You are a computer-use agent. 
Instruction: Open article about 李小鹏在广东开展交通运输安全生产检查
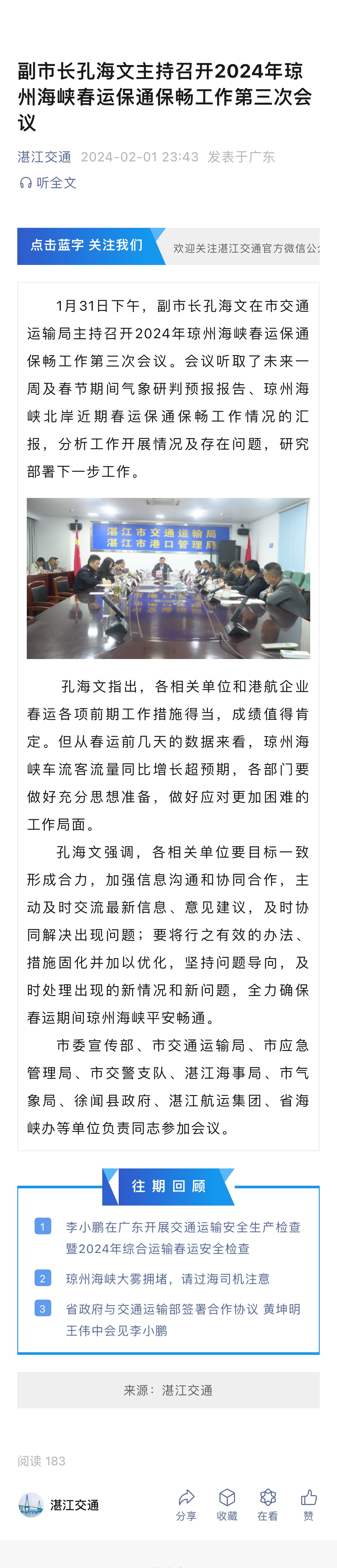pyautogui.click(x=183, y=1237)
